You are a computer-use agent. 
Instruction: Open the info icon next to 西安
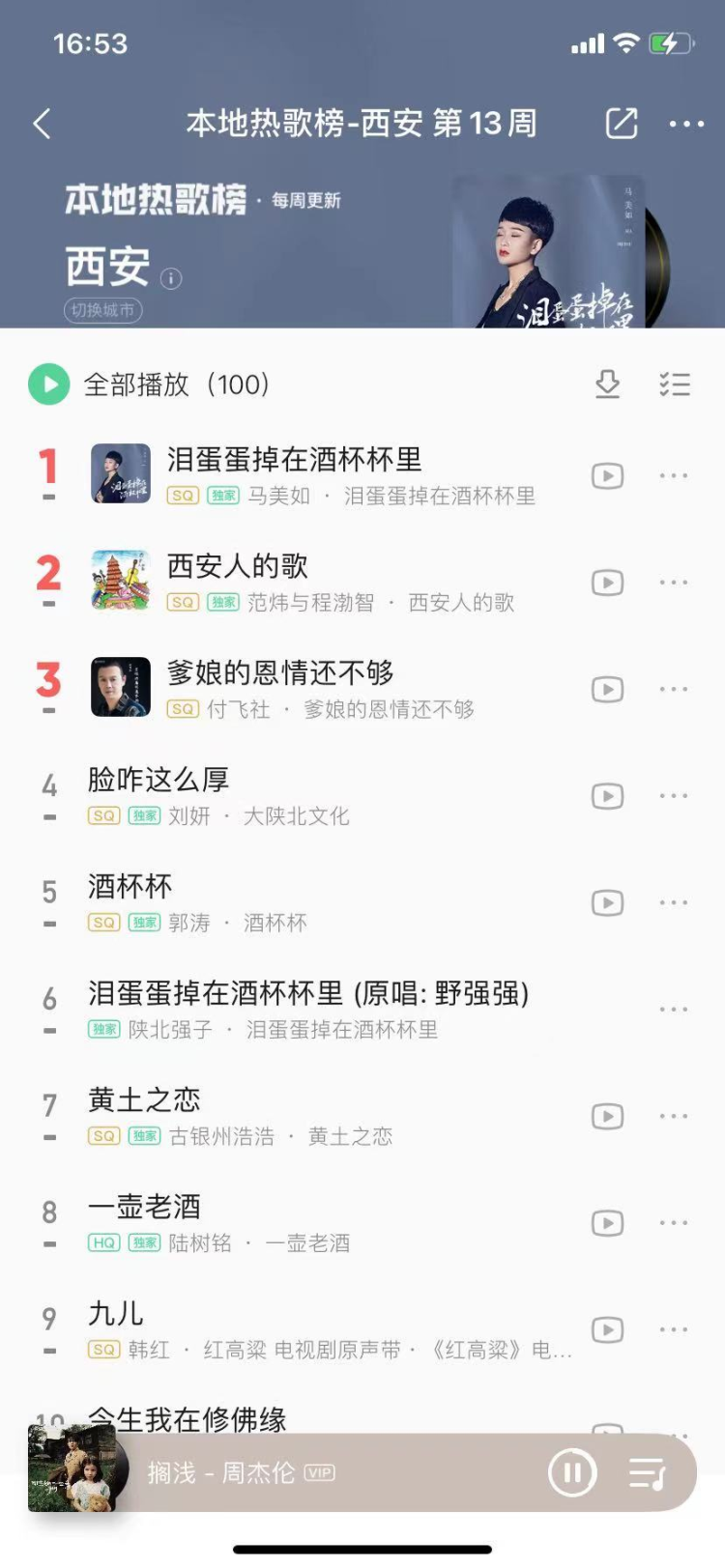tap(171, 278)
